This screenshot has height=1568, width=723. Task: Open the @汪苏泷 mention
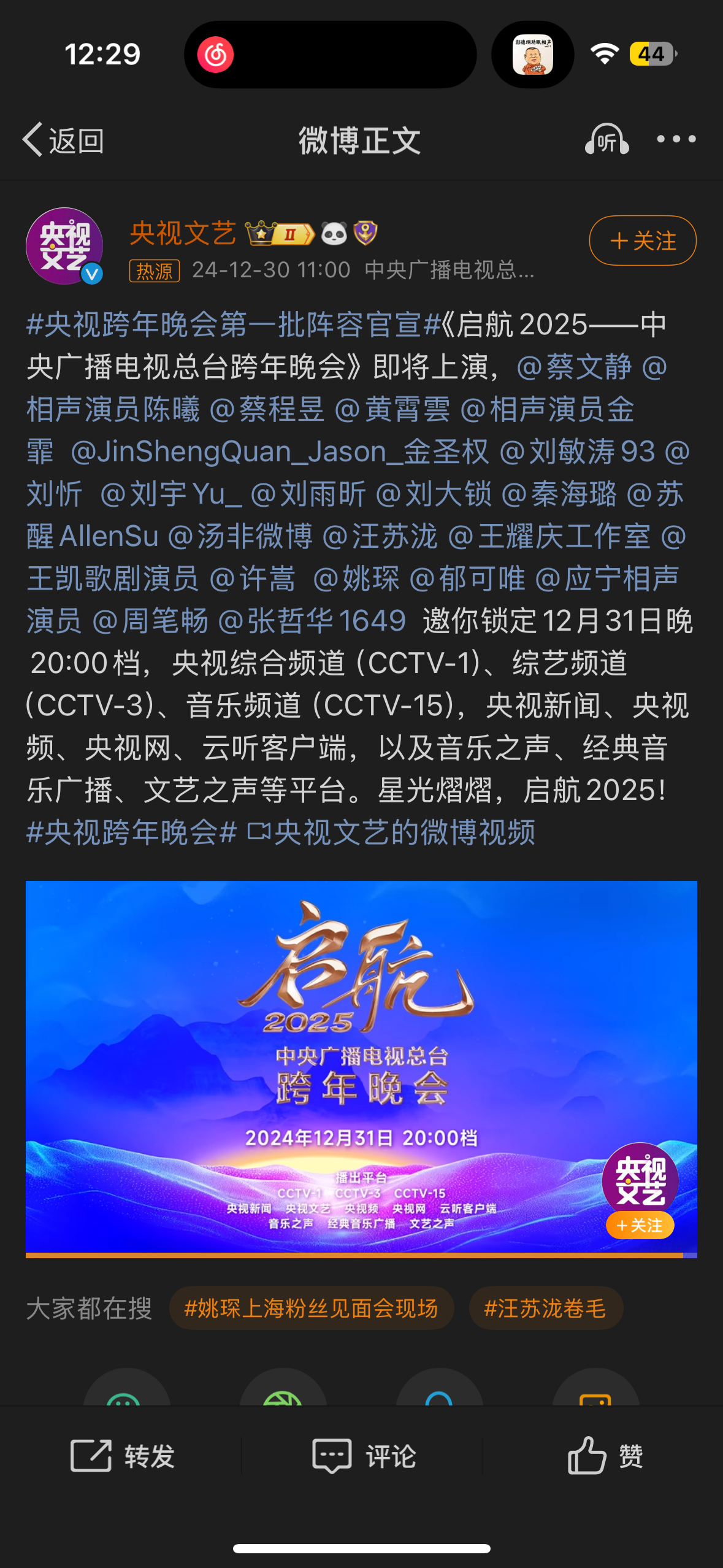coord(383,536)
